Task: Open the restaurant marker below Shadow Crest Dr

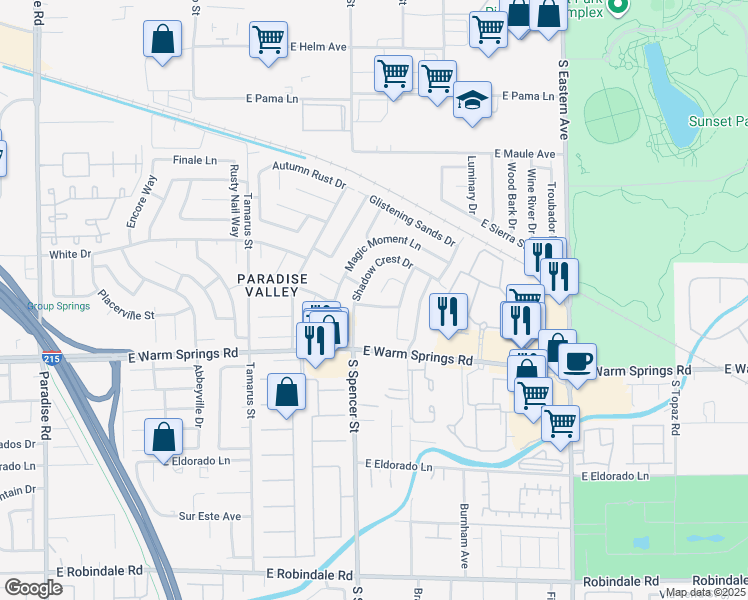Action: click(x=449, y=310)
